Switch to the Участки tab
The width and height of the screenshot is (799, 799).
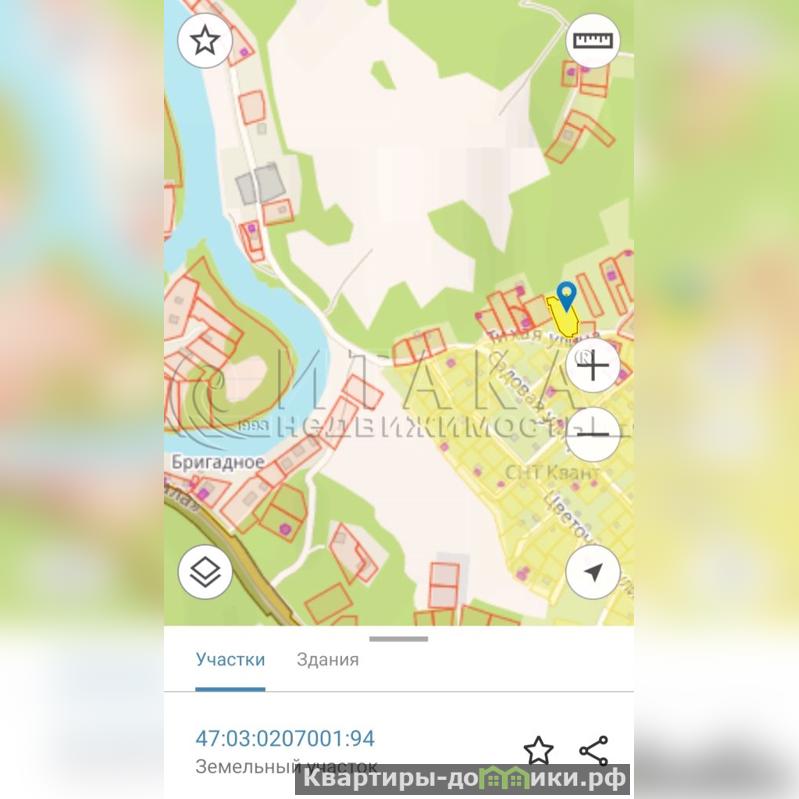(230, 660)
